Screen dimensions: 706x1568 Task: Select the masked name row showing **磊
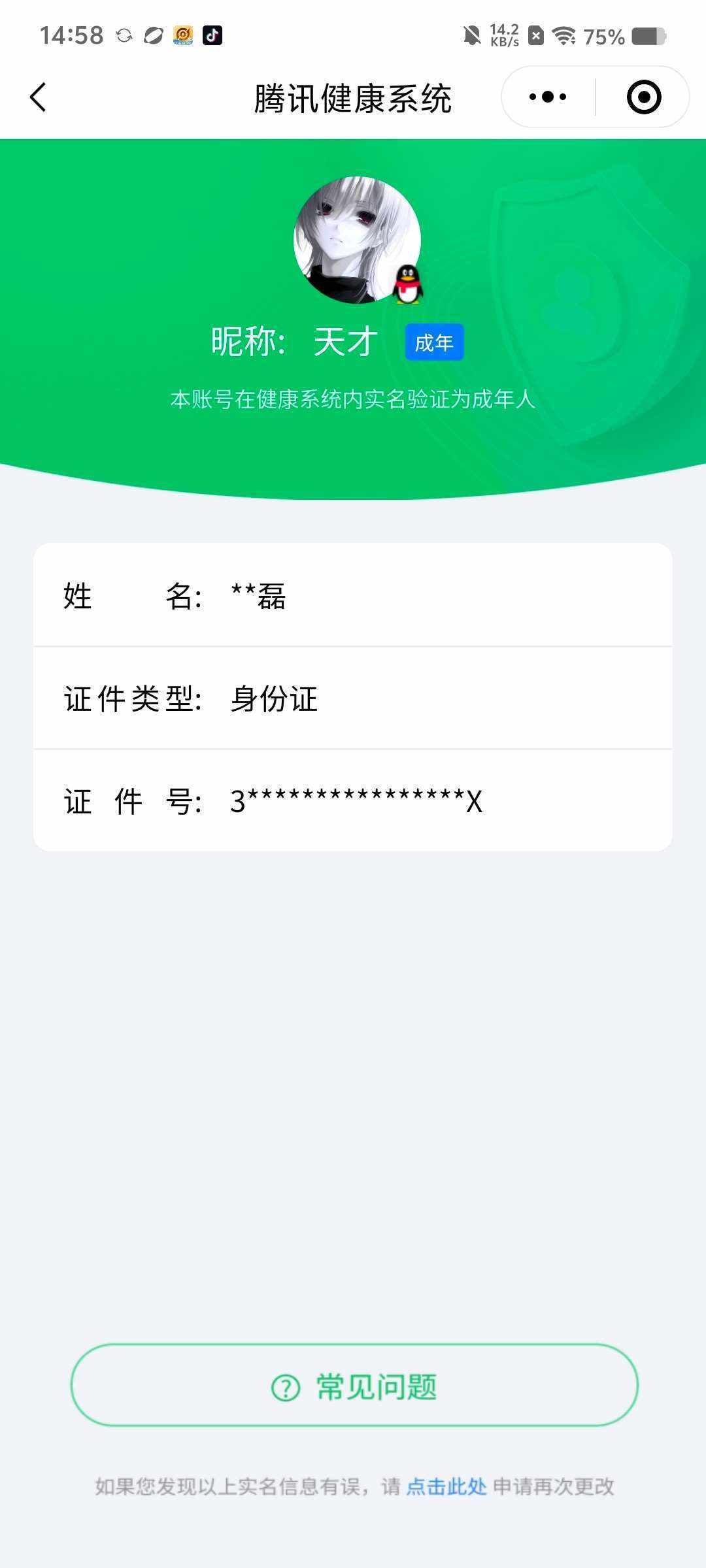click(353, 596)
